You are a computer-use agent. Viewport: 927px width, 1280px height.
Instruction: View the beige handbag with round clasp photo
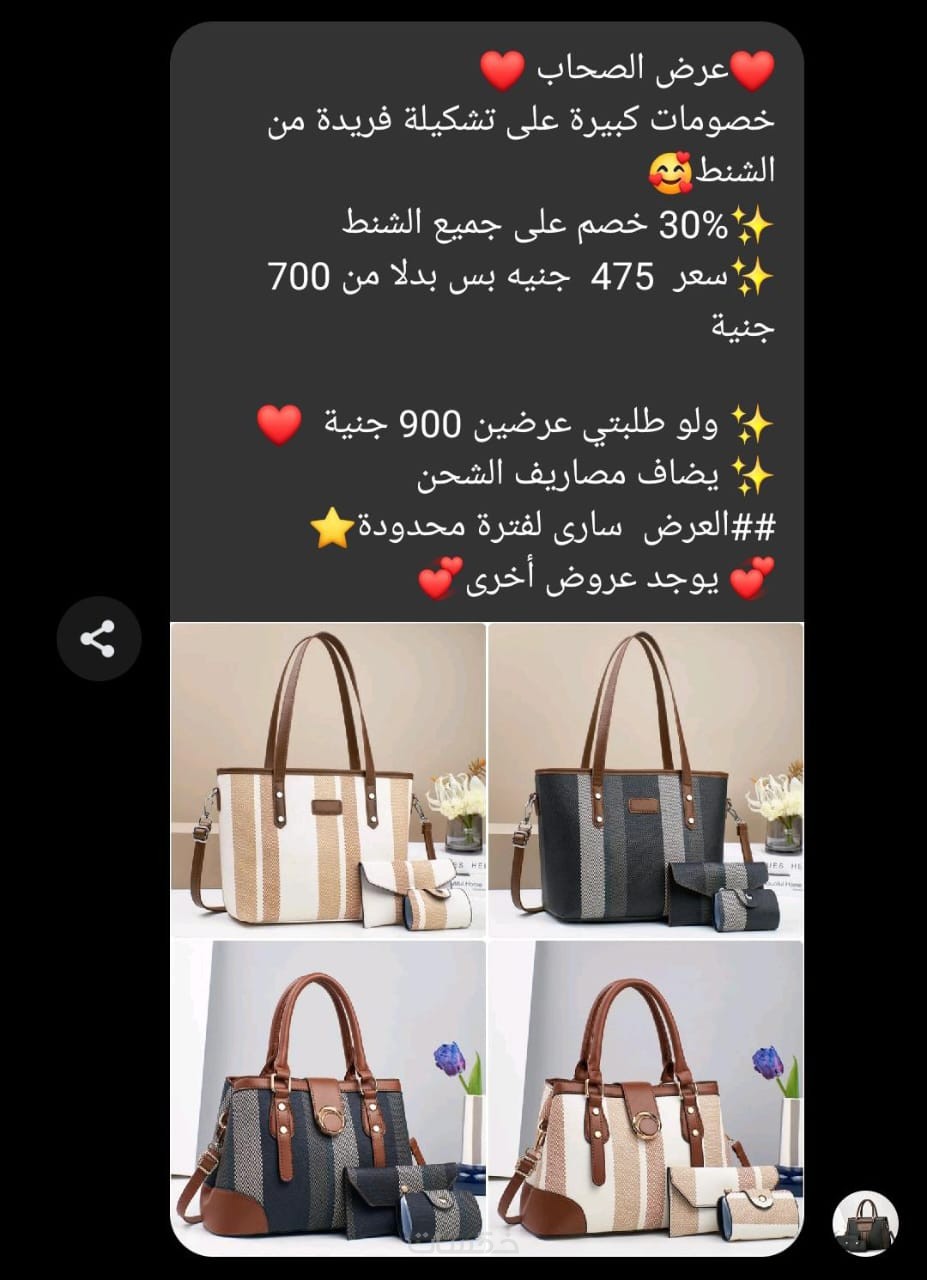point(646,1096)
